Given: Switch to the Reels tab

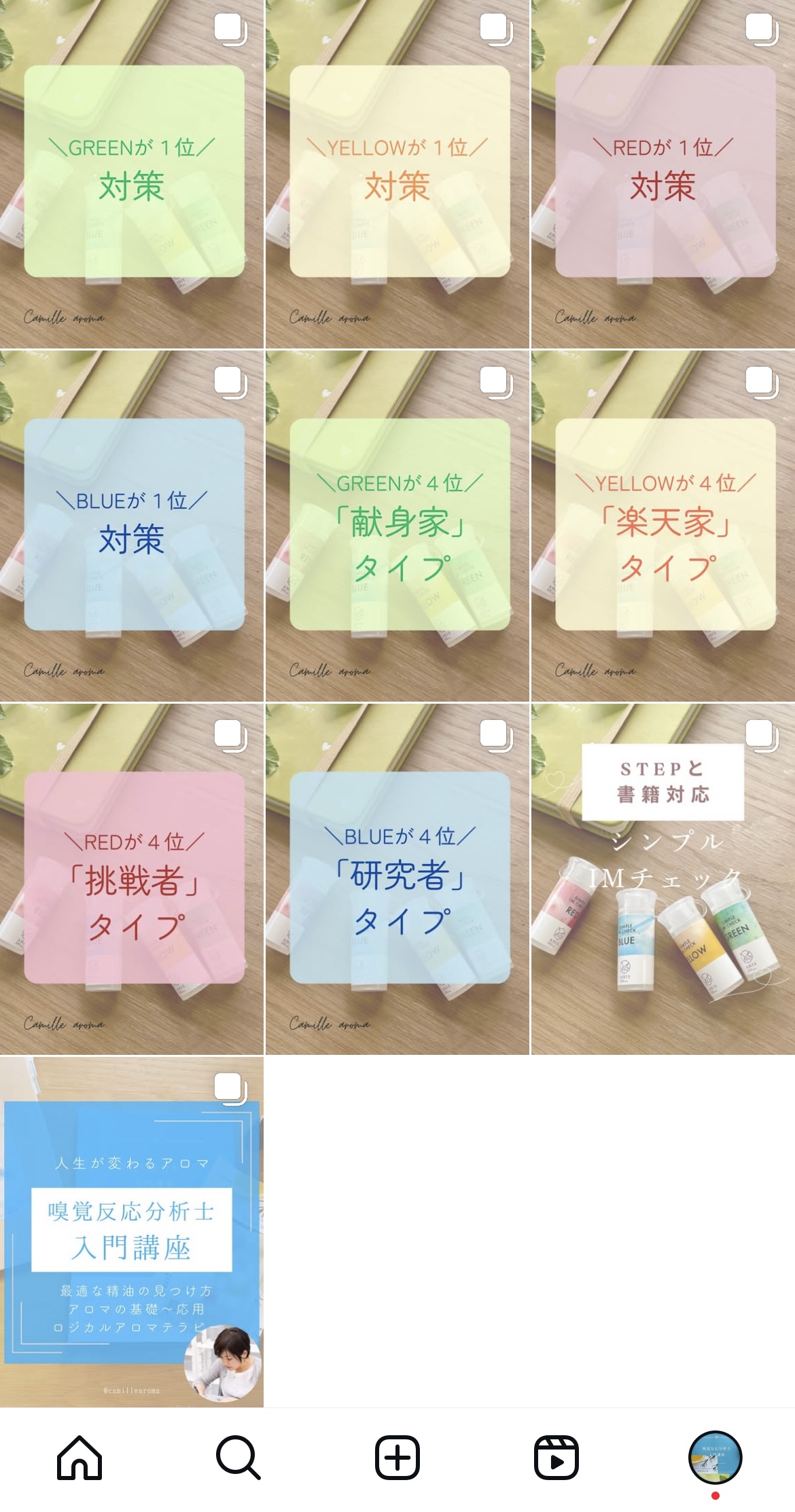Looking at the screenshot, I should coord(556,1458).
